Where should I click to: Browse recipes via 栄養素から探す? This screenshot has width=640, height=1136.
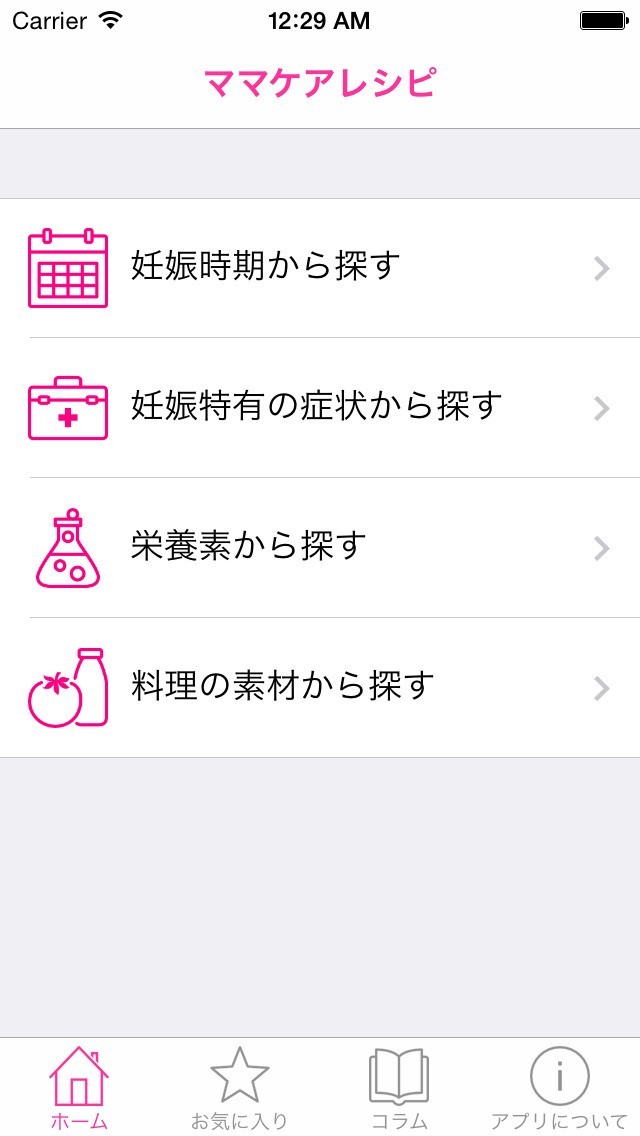tap(320, 548)
